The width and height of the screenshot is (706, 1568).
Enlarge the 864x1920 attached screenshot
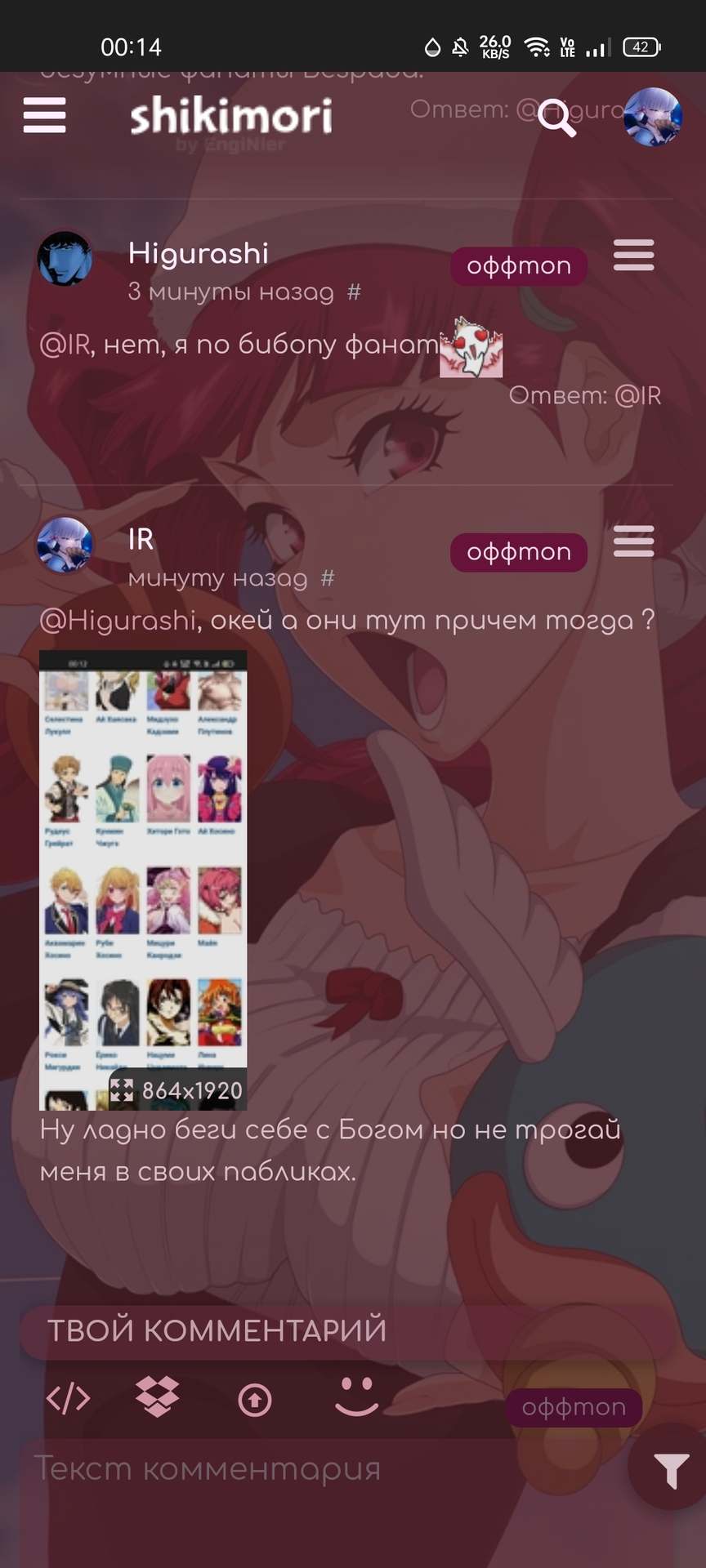click(x=143, y=880)
